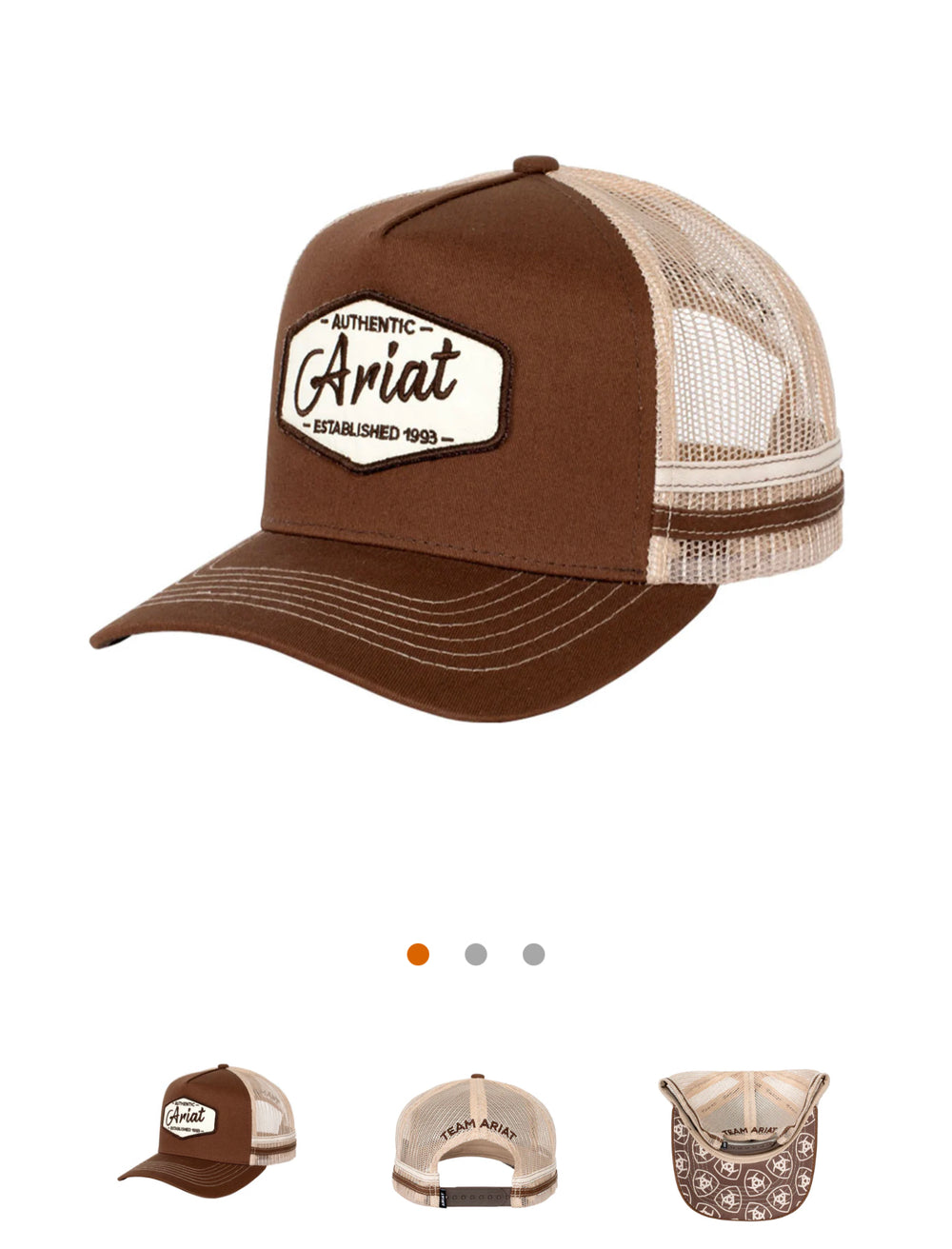Tap the first orange gallery page dot

[x=418, y=954]
